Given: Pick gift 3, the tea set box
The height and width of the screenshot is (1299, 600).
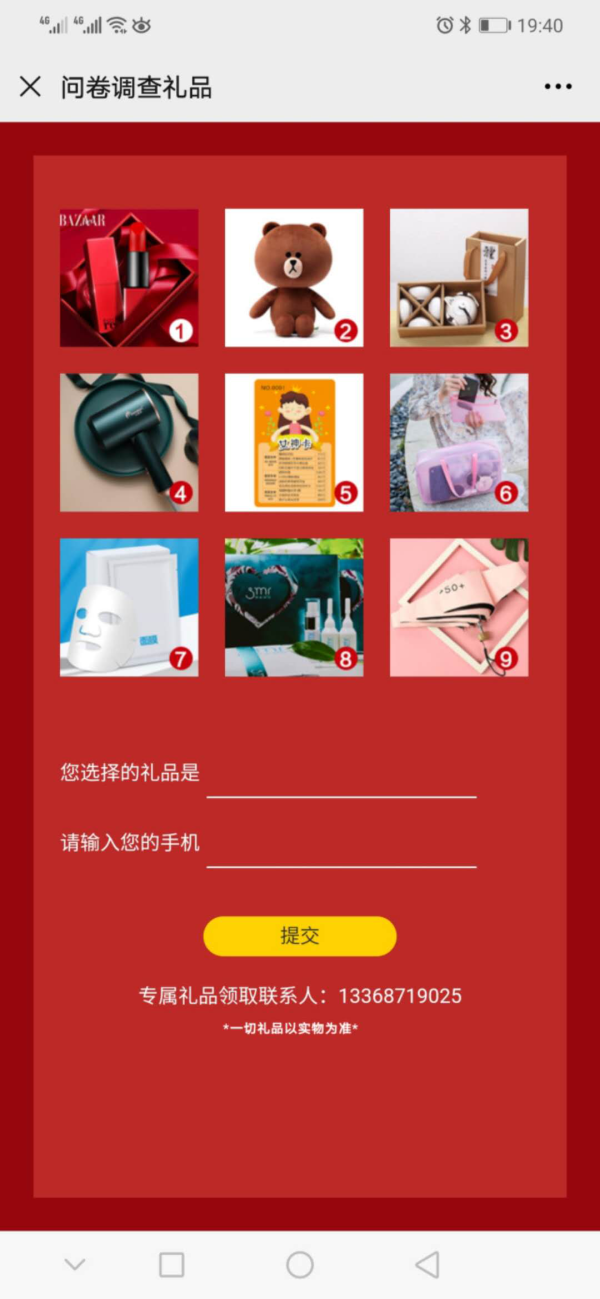Looking at the screenshot, I should (459, 277).
